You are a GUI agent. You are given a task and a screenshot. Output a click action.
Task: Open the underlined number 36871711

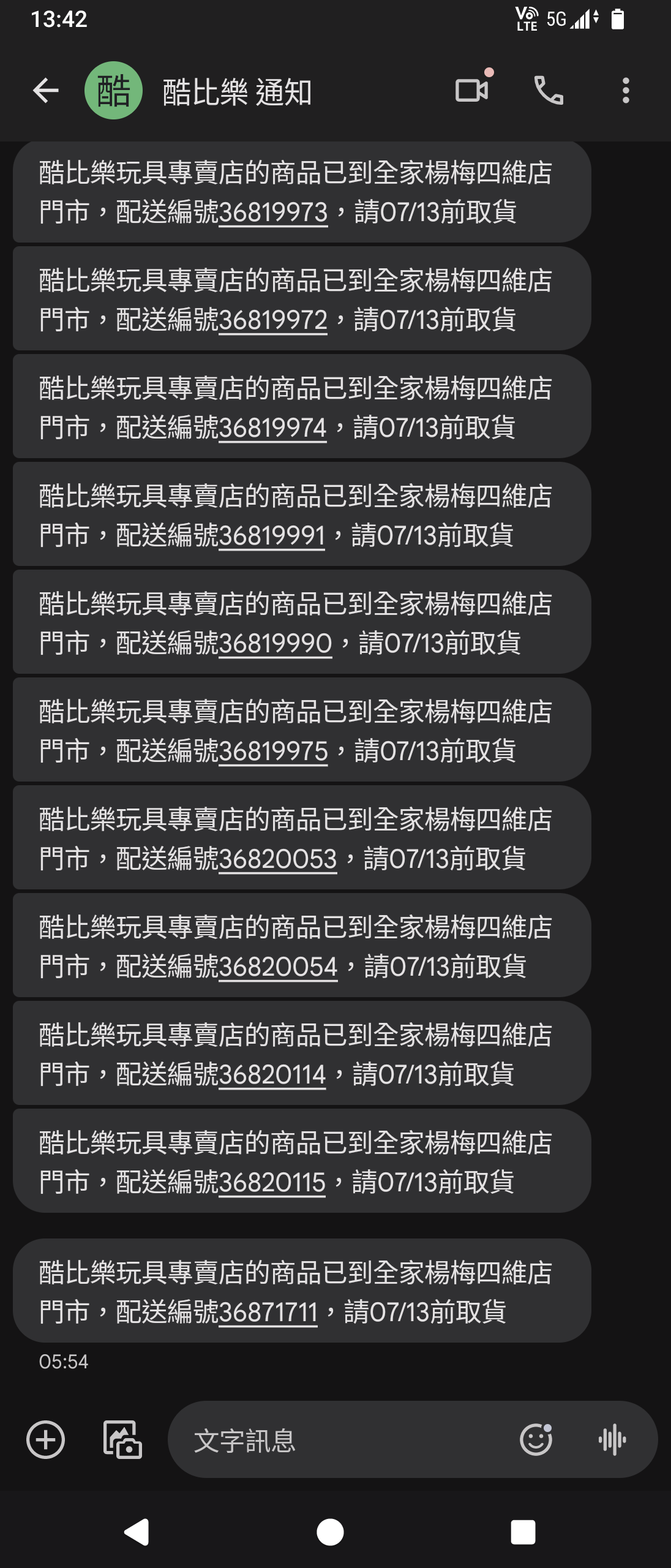(x=268, y=1313)
